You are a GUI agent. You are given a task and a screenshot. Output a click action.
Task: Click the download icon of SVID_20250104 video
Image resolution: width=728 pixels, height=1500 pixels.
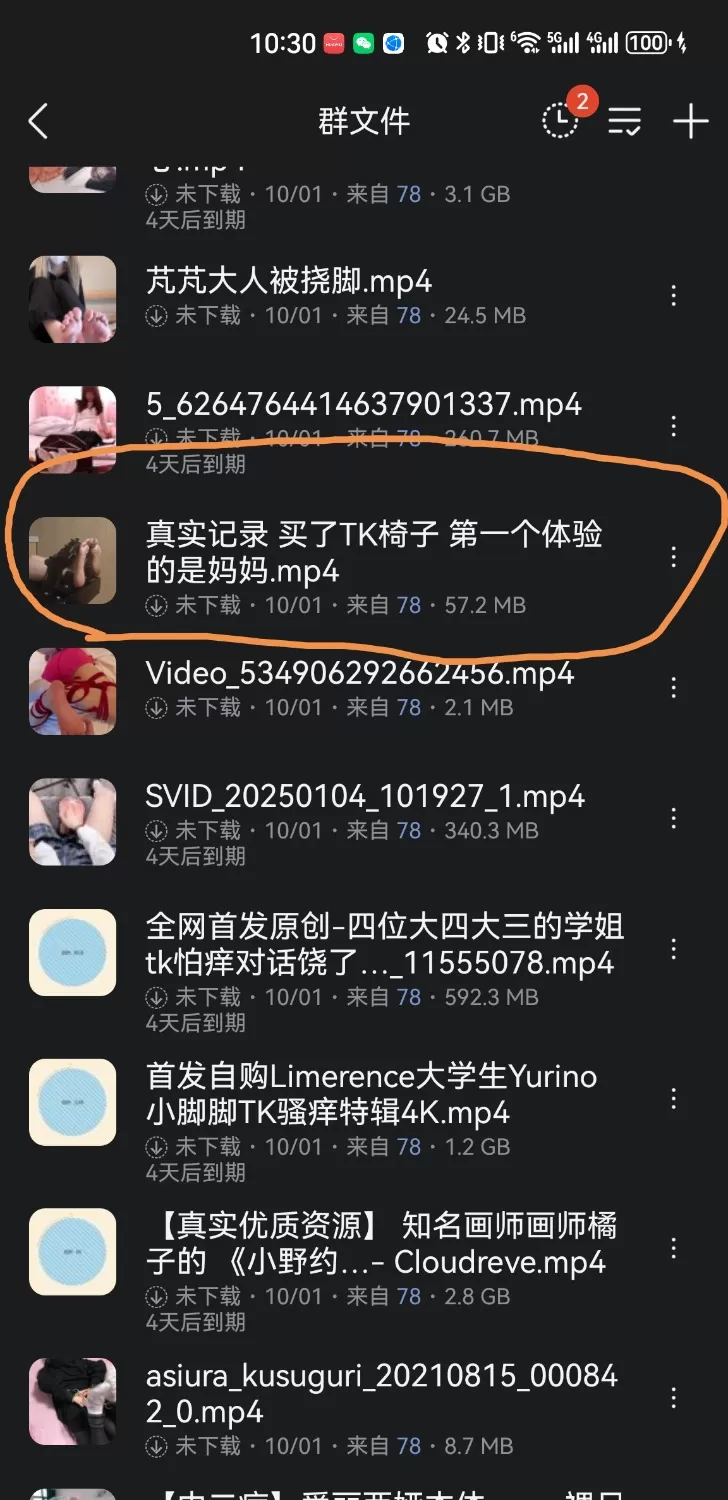157,830
